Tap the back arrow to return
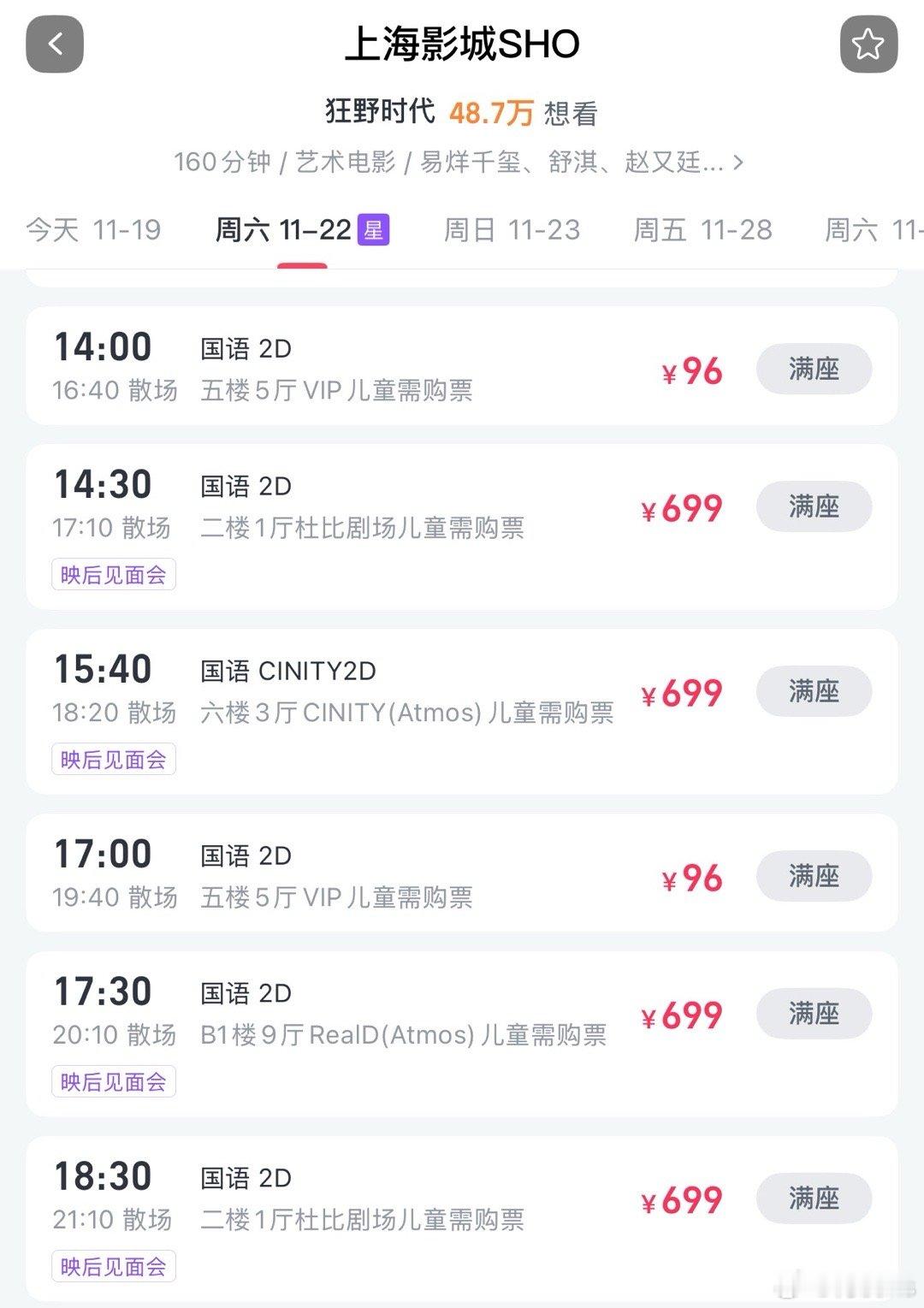Viewport: 924px width, 1308px height. click(x=55, y=44)
